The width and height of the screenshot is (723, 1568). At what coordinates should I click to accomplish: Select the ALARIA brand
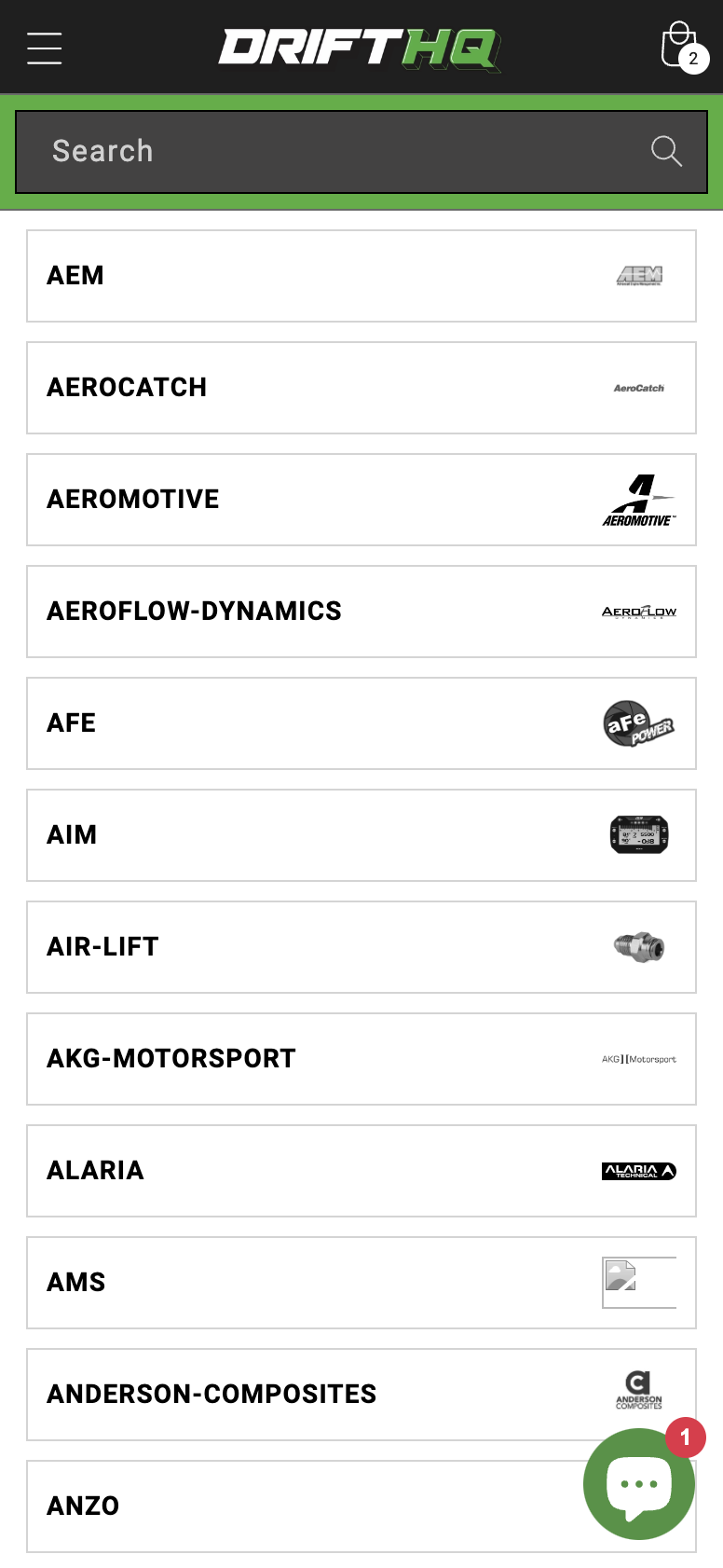tap(361, 1171)
